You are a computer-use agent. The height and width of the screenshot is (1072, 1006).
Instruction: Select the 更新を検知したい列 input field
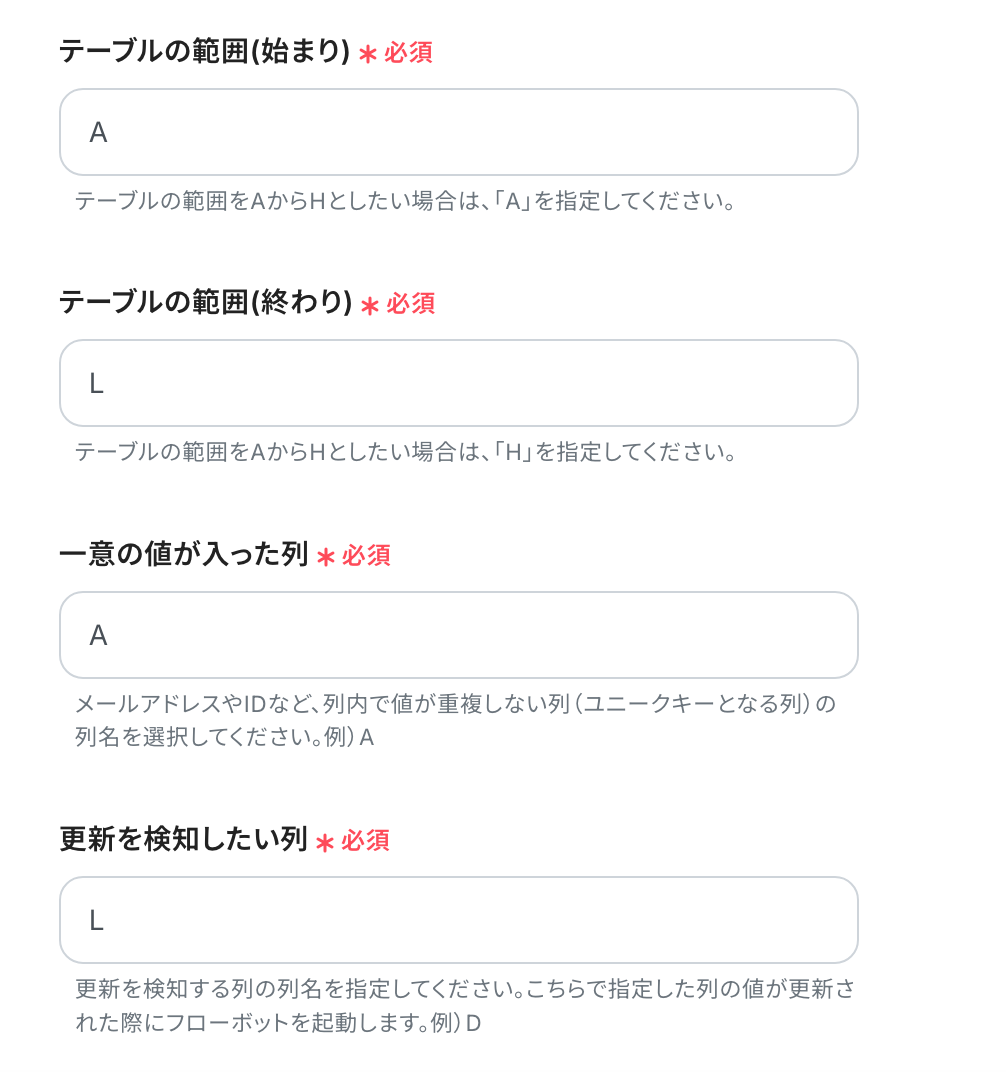pos(458,920)
